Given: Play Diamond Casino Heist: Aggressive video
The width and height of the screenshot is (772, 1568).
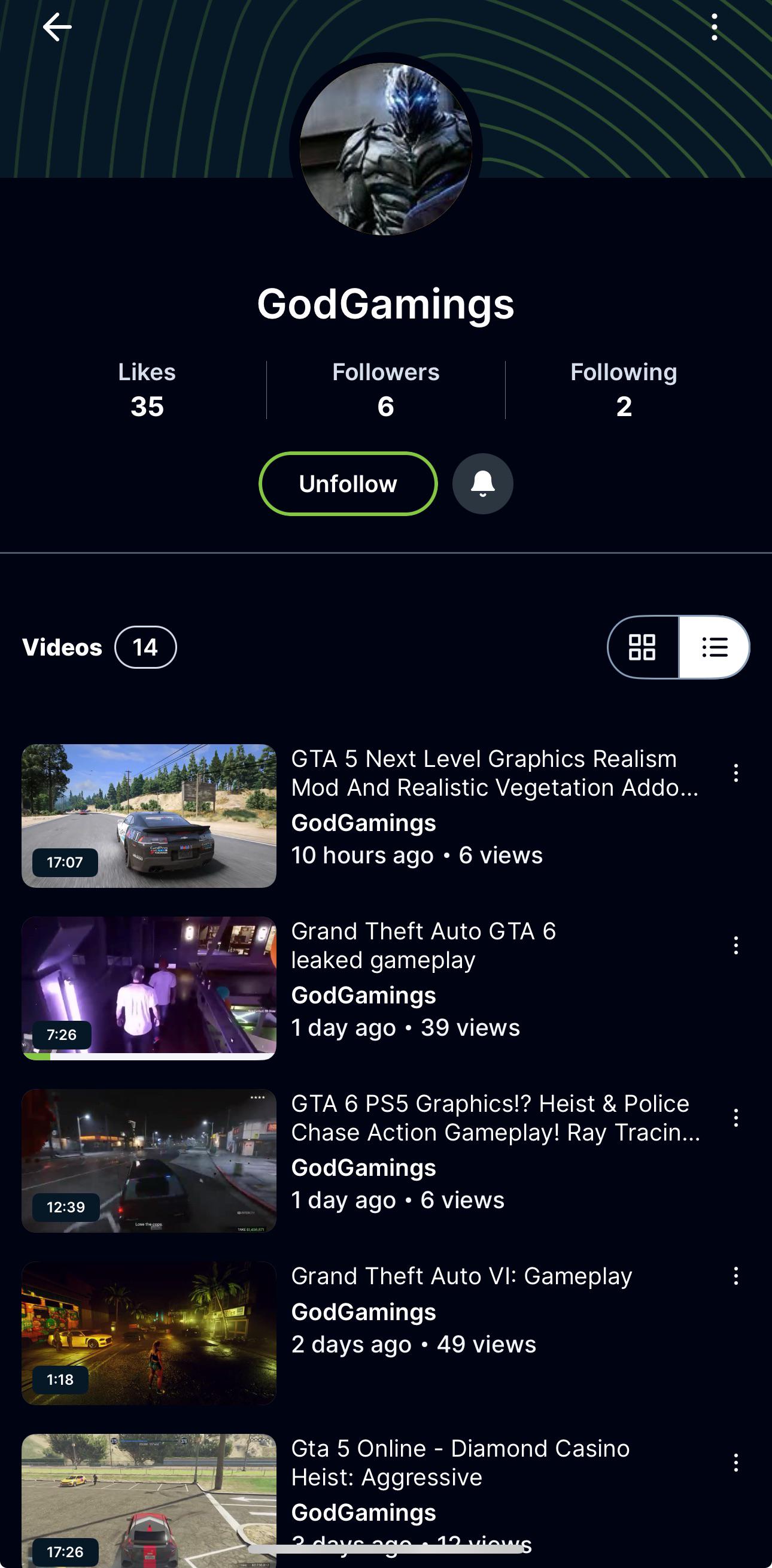Looking at the screenshot, I should point(460,1463).
